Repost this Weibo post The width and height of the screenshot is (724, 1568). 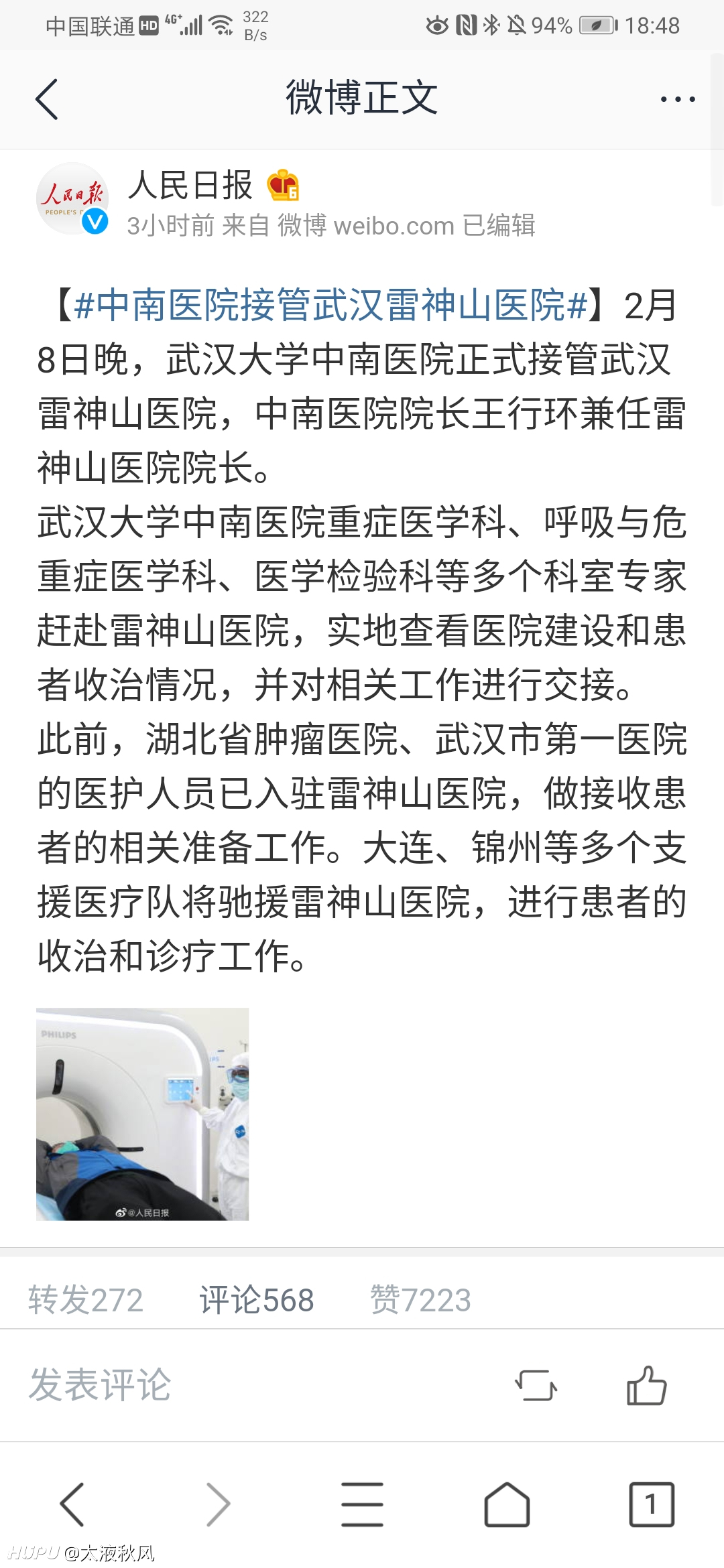[x=536, y=1385]
